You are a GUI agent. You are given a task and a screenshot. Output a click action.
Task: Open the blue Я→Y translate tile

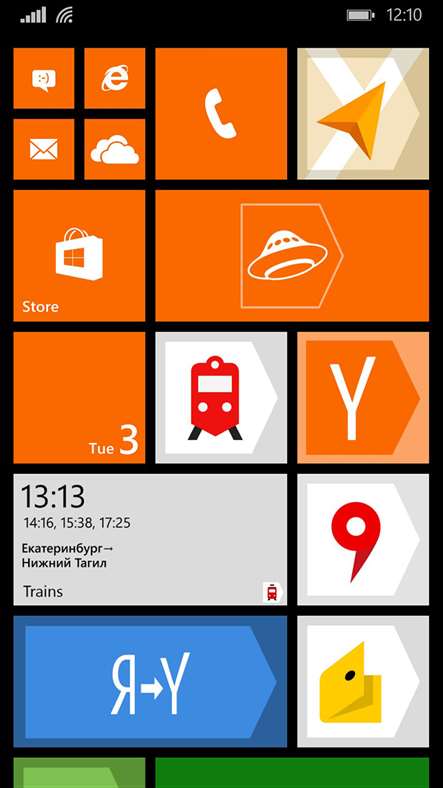[150, 681]
